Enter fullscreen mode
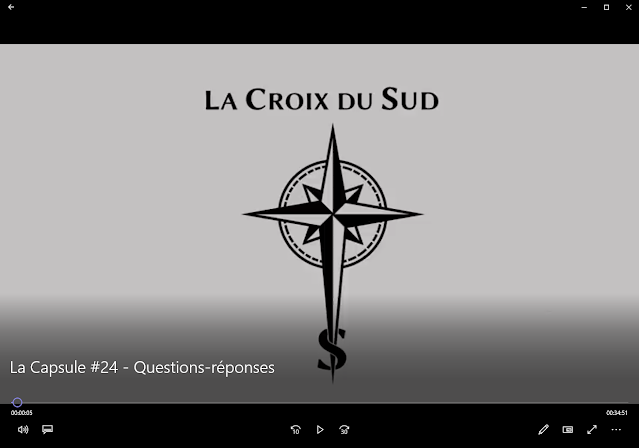Image resolution: width=639 pixels, height=448 pixels. 592,429
